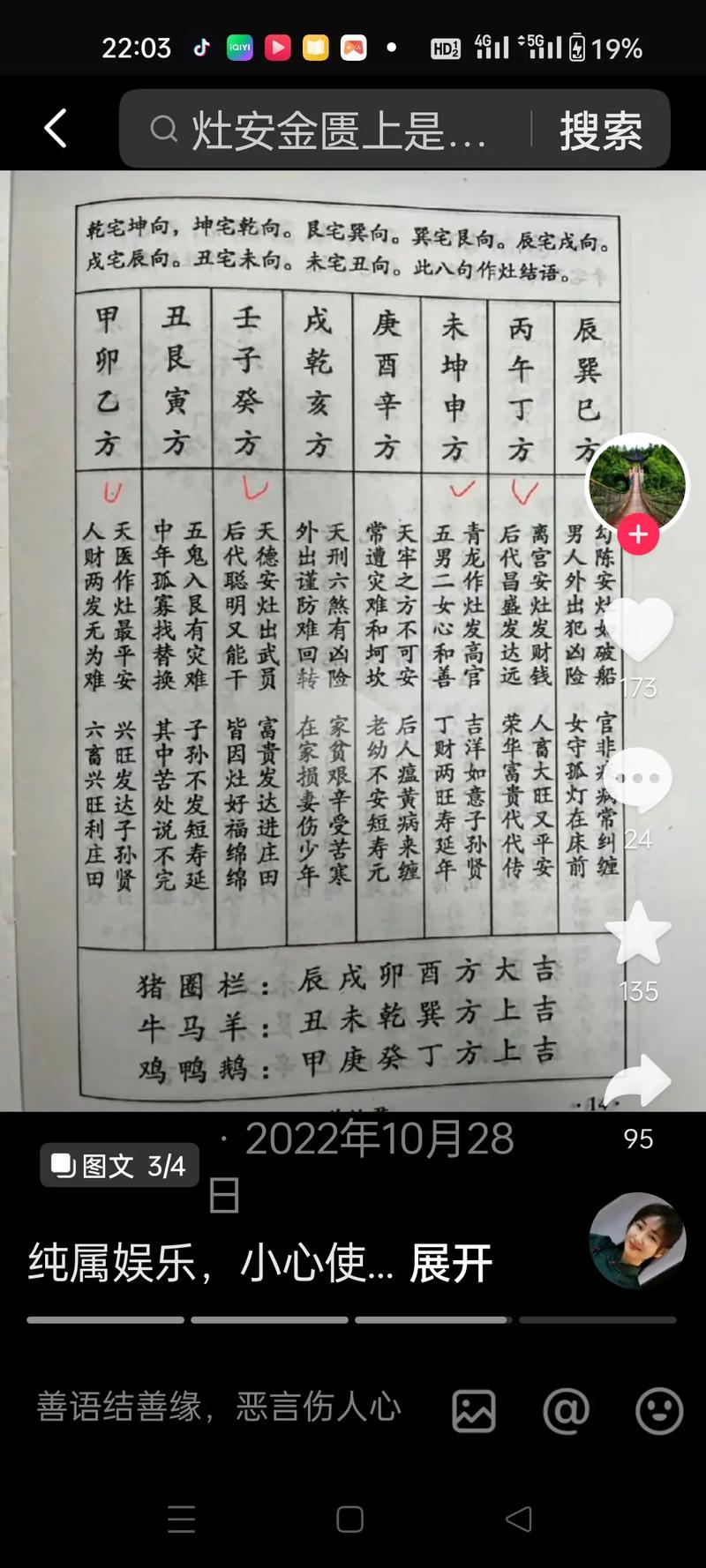
Task: Favorite the post with the star icon
Action: (638, 933)
